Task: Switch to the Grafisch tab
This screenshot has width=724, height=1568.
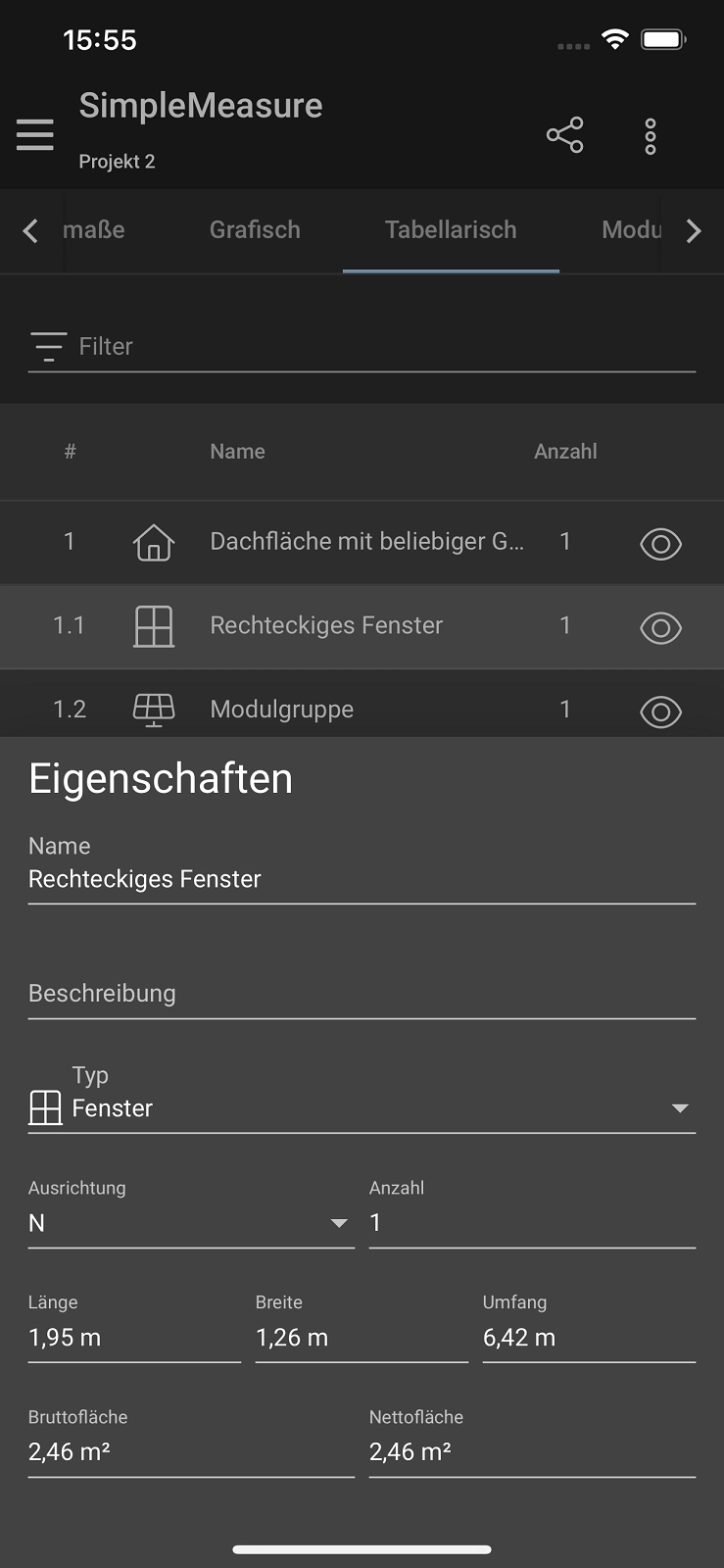Action: point(255,230)
